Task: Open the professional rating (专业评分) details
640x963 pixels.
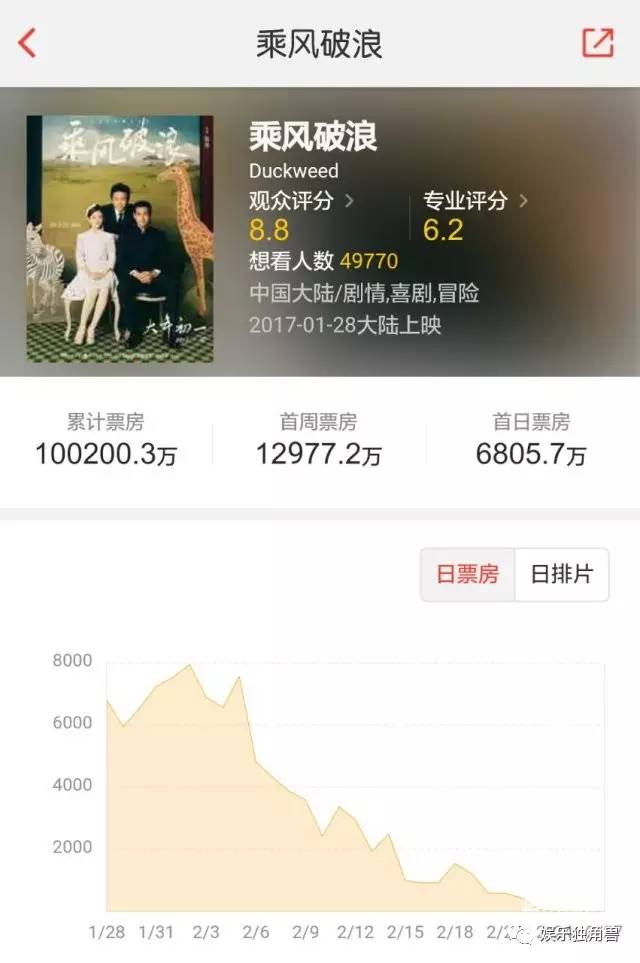Action: pyautogui.click(x=476, y=201)
